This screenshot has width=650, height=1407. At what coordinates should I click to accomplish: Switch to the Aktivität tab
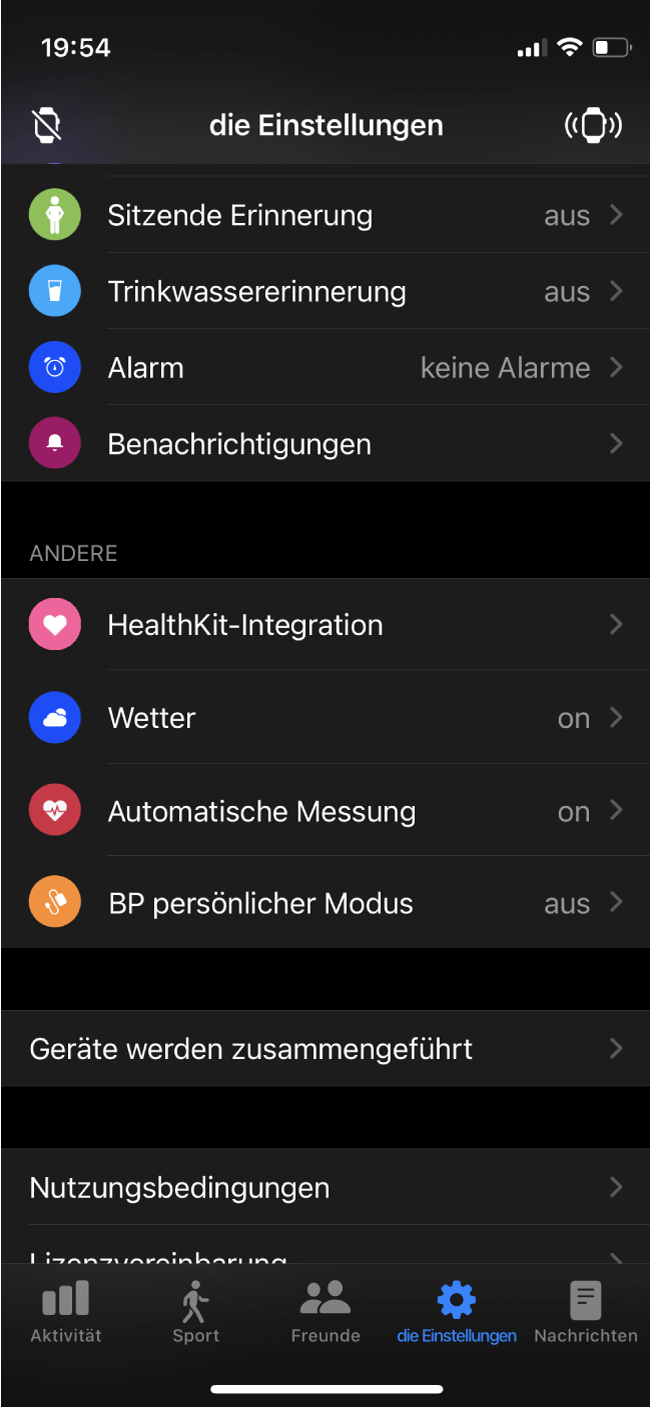click(x=66, y=1311)
